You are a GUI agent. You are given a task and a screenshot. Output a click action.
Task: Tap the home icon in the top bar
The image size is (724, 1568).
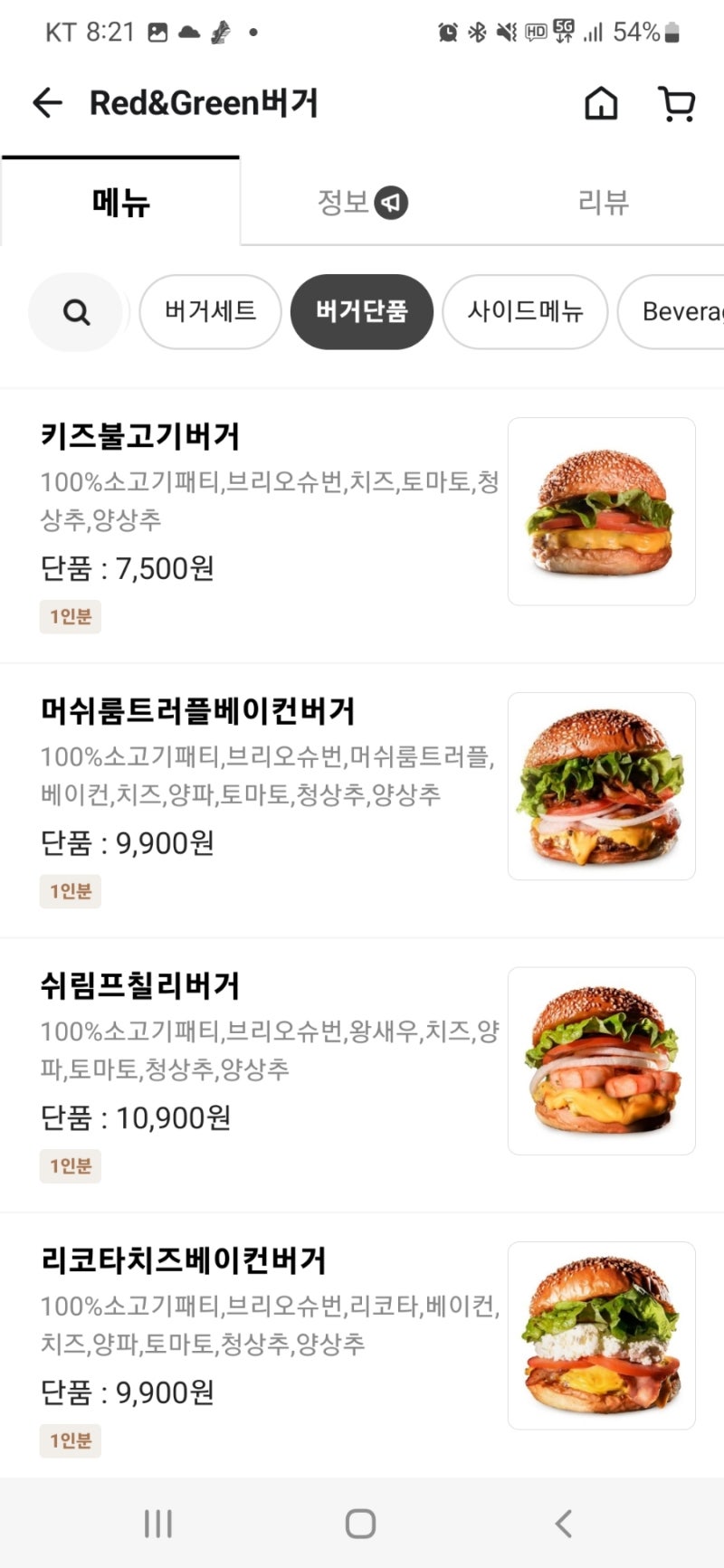click(x=601, y=104)
